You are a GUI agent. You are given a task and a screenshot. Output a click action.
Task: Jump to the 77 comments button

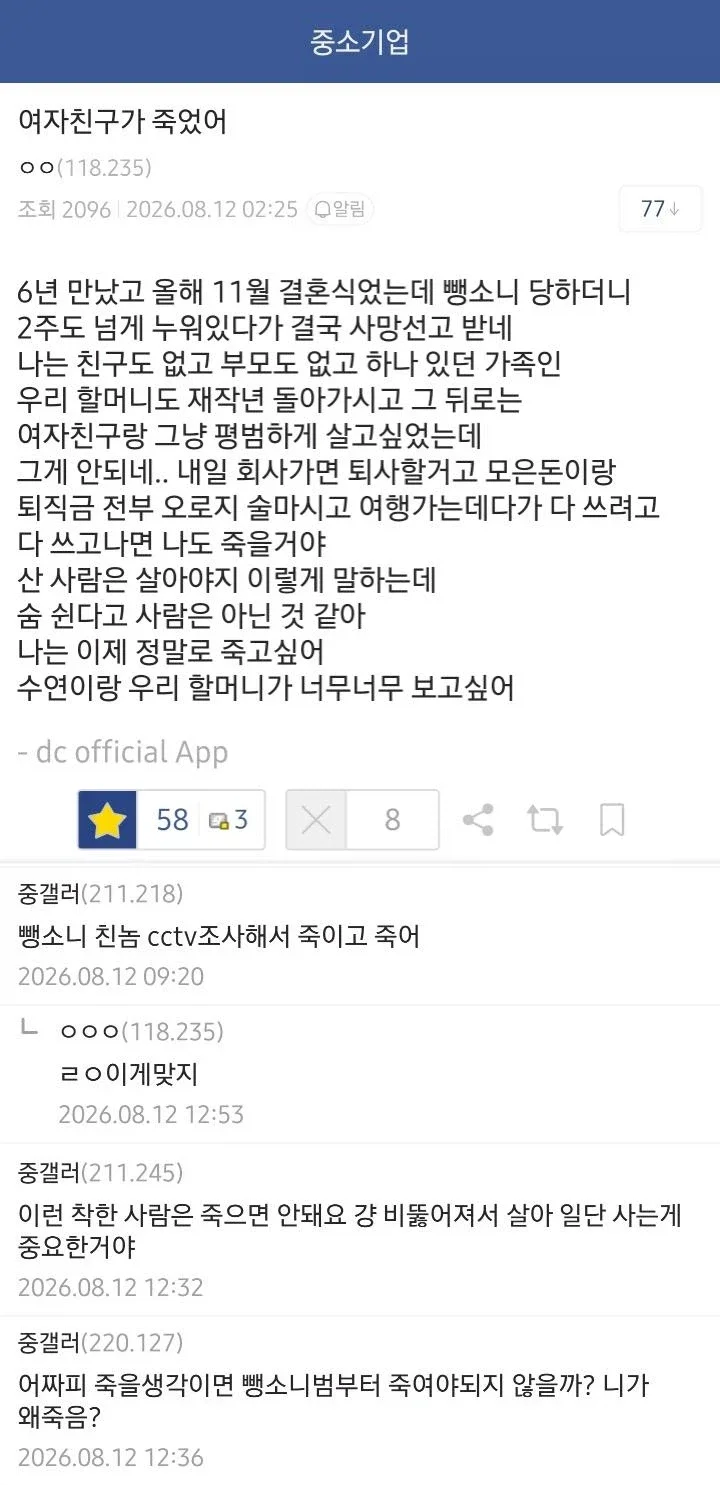click(x=660, y=209)
